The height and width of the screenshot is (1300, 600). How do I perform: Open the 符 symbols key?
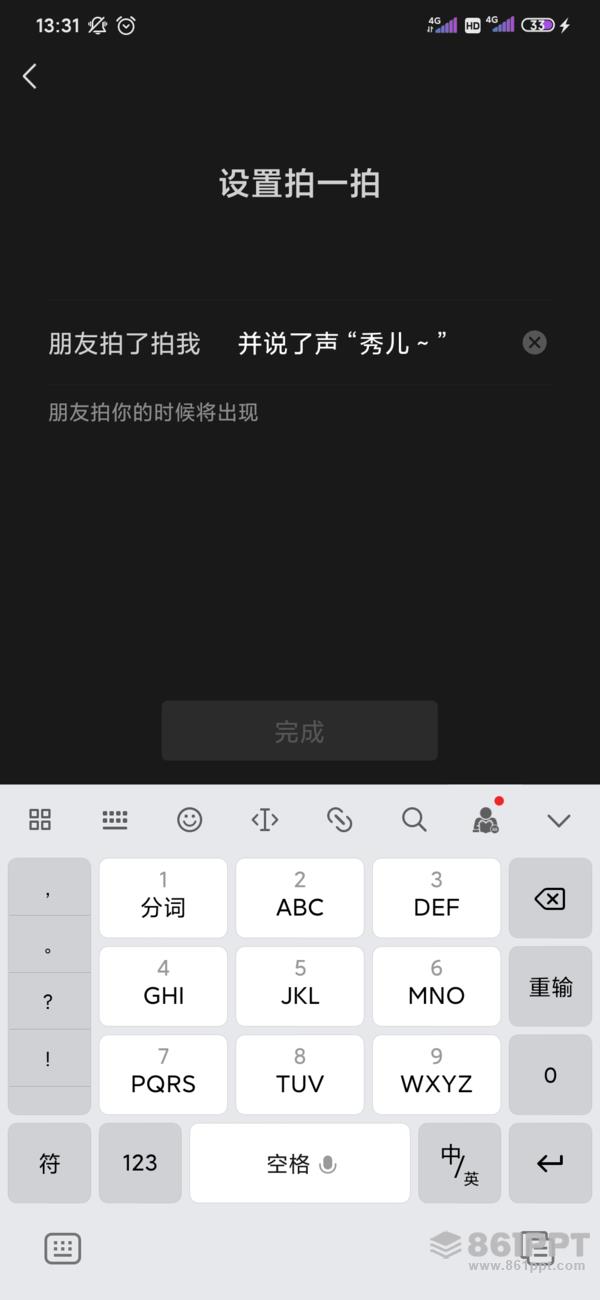click(x=49, y=1163)
